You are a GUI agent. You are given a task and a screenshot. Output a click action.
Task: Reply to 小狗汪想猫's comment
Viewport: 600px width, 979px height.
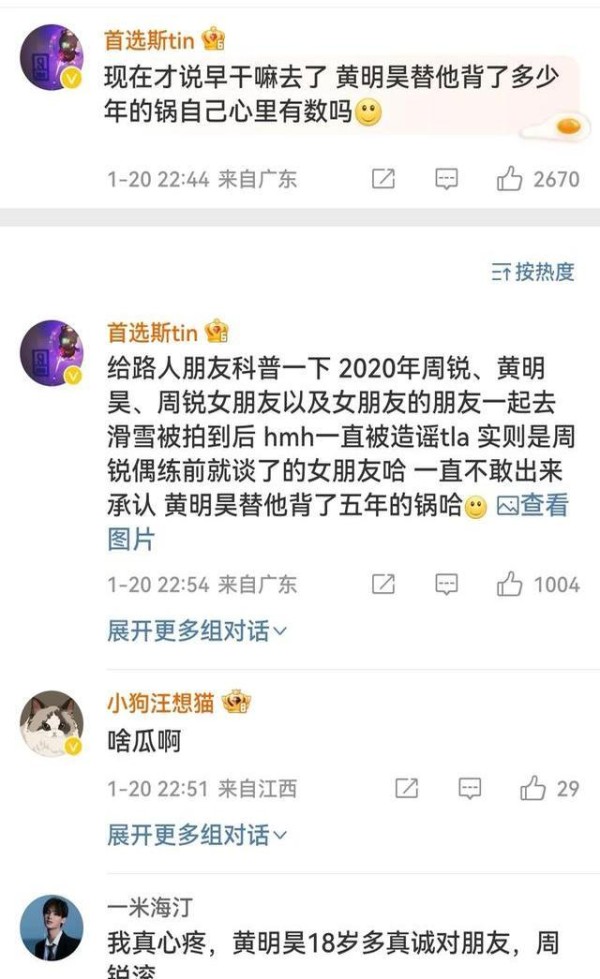click(x=470, y=789)
